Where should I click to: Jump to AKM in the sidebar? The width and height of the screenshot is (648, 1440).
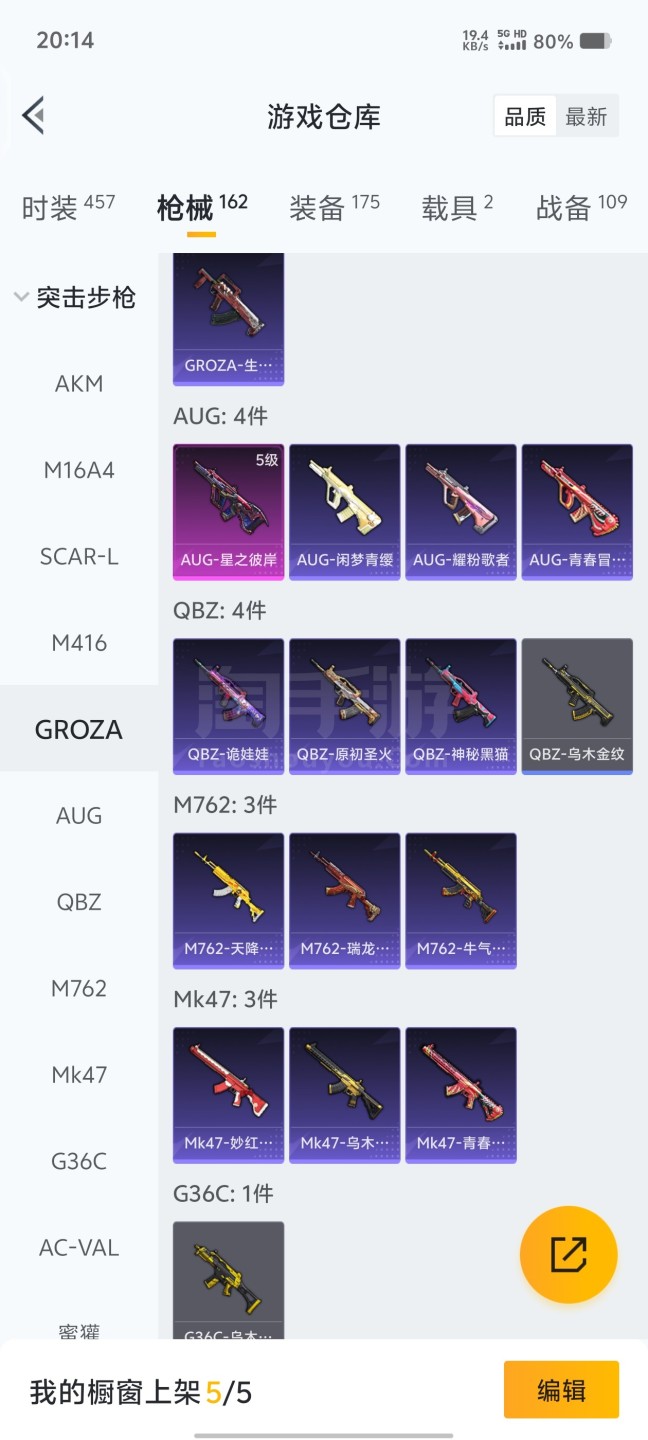(79, 384)
